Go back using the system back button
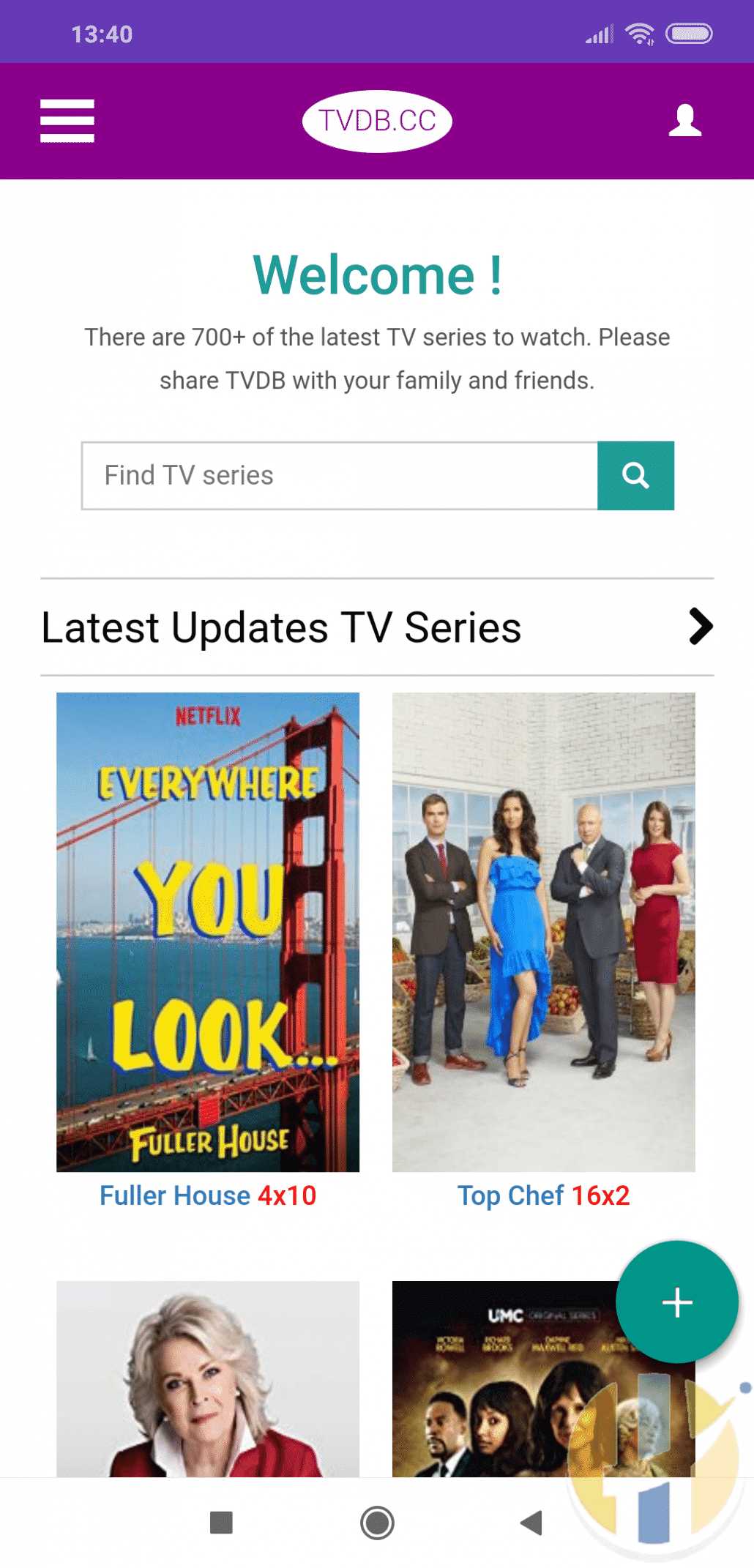754x1568 pixels. [531, 1523]
